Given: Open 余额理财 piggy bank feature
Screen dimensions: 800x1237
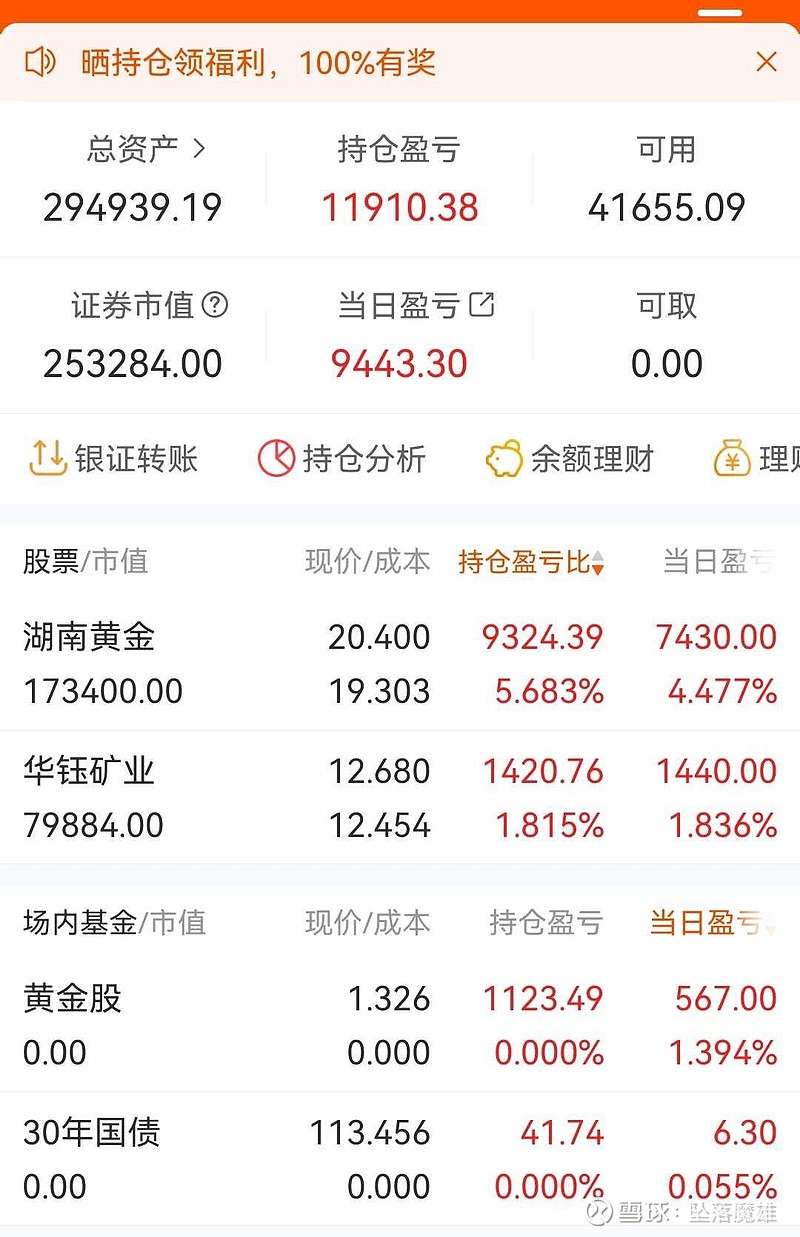Looking at the screenshot, I should click(x=567, y=459).
